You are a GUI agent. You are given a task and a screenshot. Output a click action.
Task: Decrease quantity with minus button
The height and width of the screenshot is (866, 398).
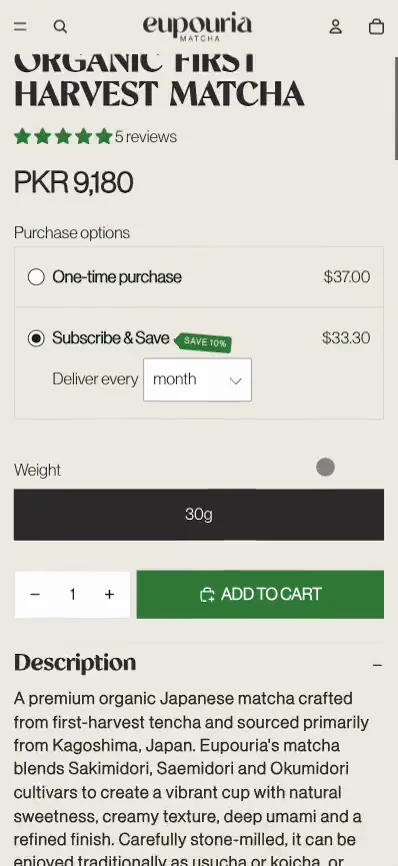tap(35, 594)
